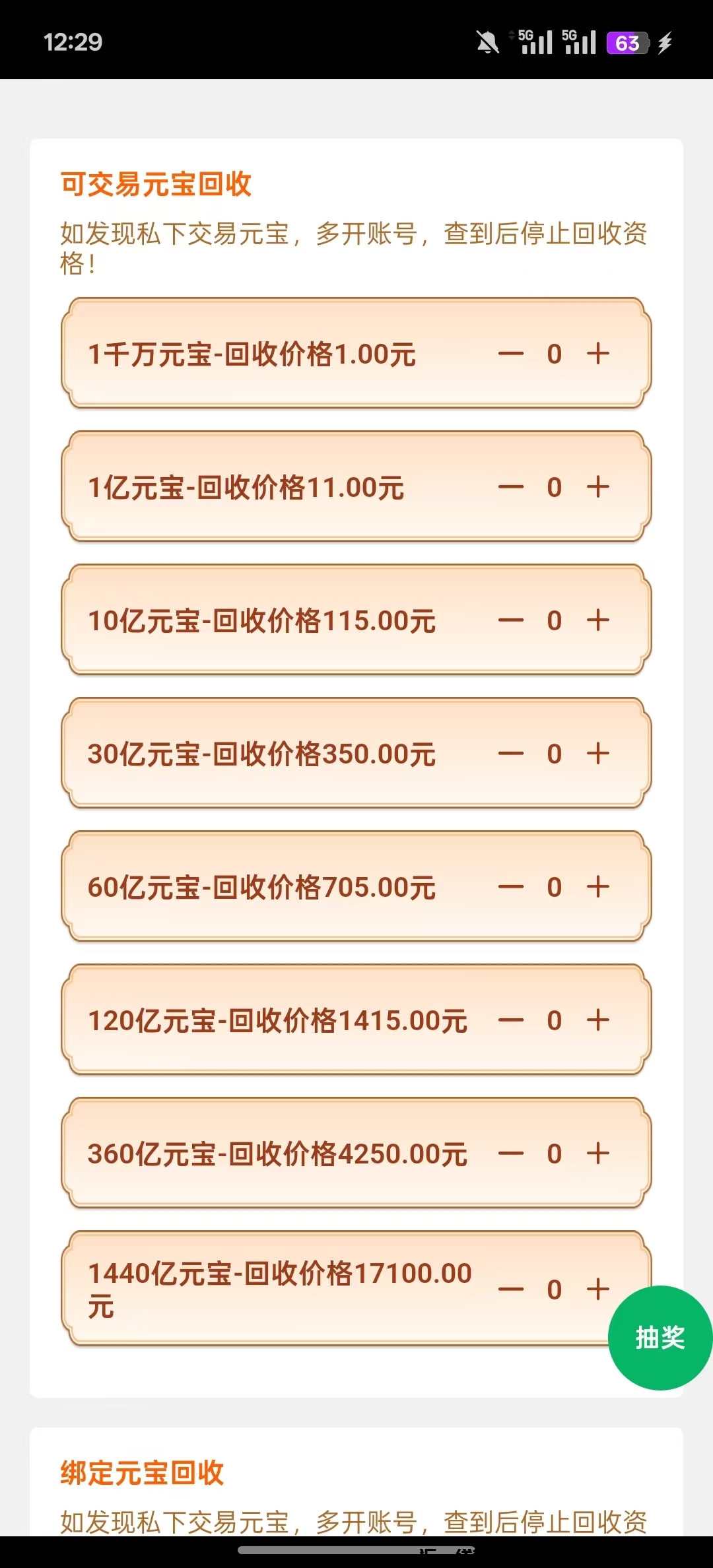This screenshot has width=713, height=1568.
Task: Tap the 可交易元宝回收 section header
Action: pyautogui.click(x=155, y=186)
